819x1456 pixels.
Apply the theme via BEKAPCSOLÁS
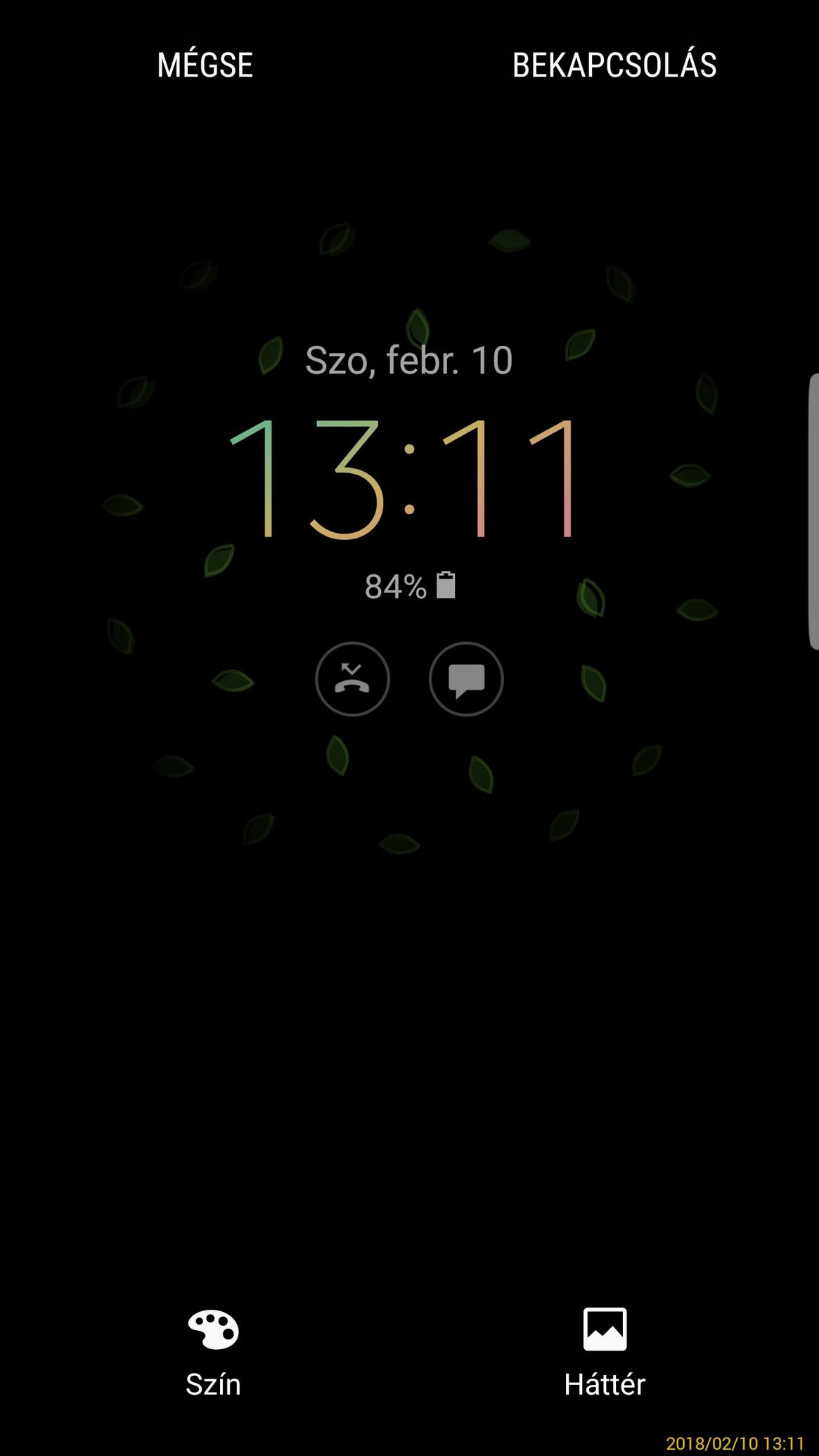(x=614, y=65)
